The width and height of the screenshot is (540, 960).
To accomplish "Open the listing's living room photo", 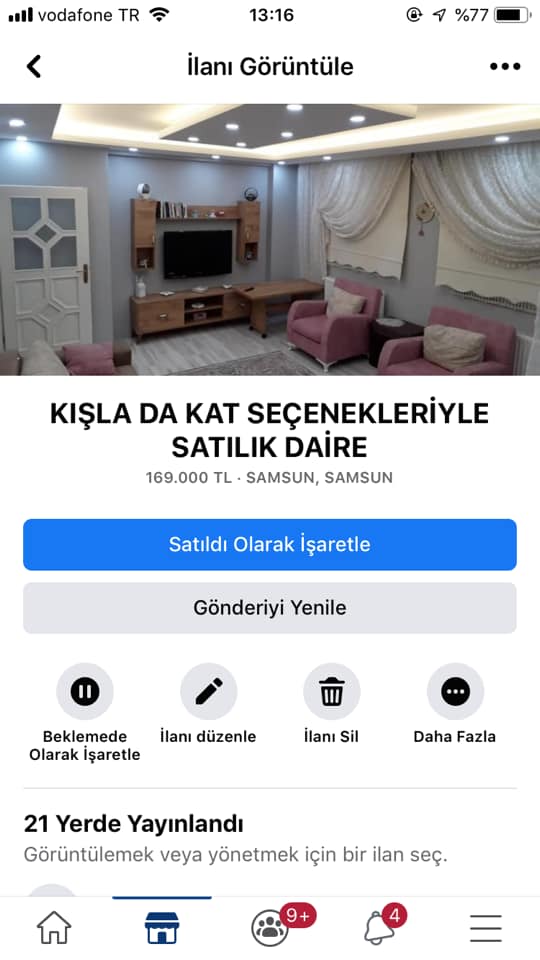I will pyautogui.click(x=270, y=239).
